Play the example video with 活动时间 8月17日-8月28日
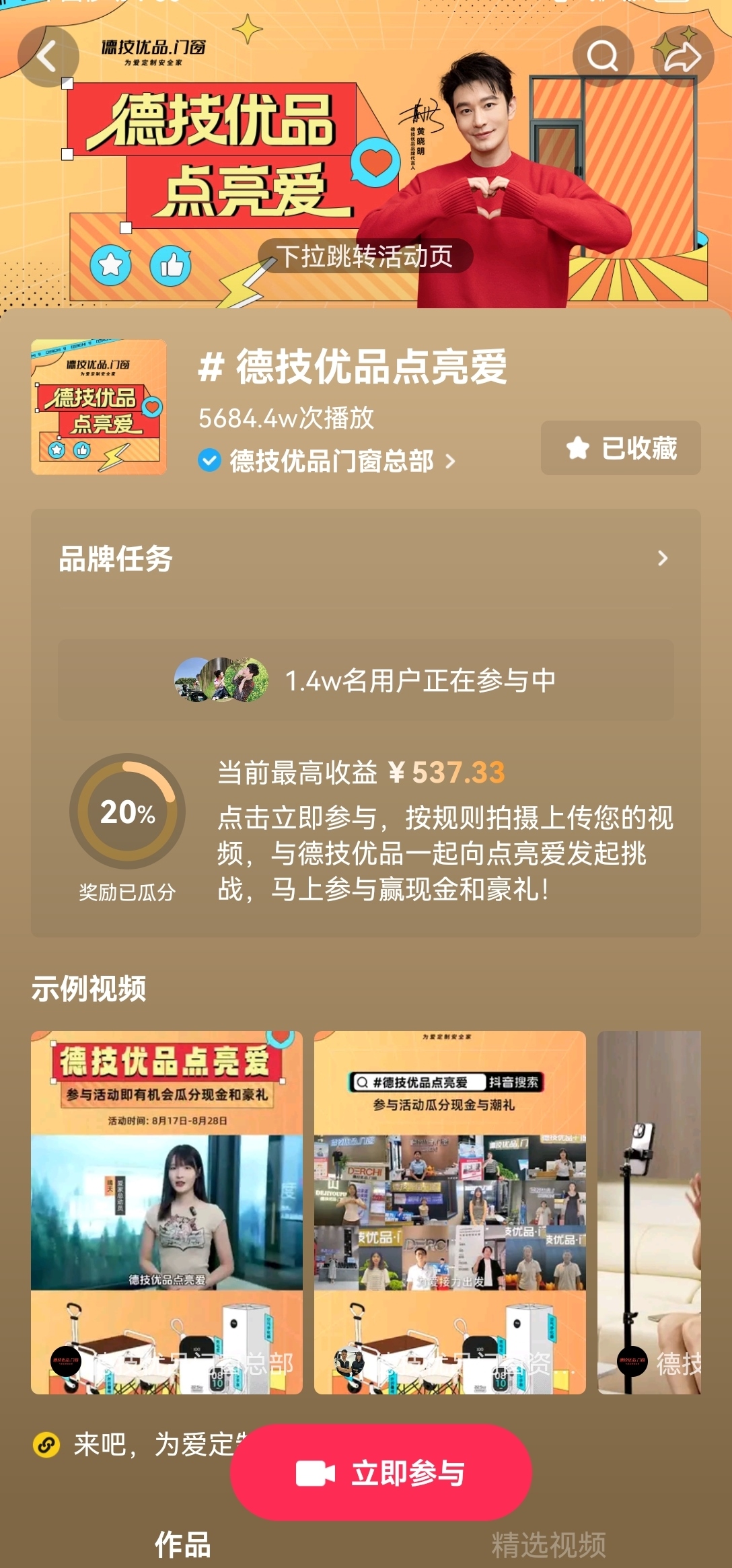732x1568 pixels. coord(167,1212)
